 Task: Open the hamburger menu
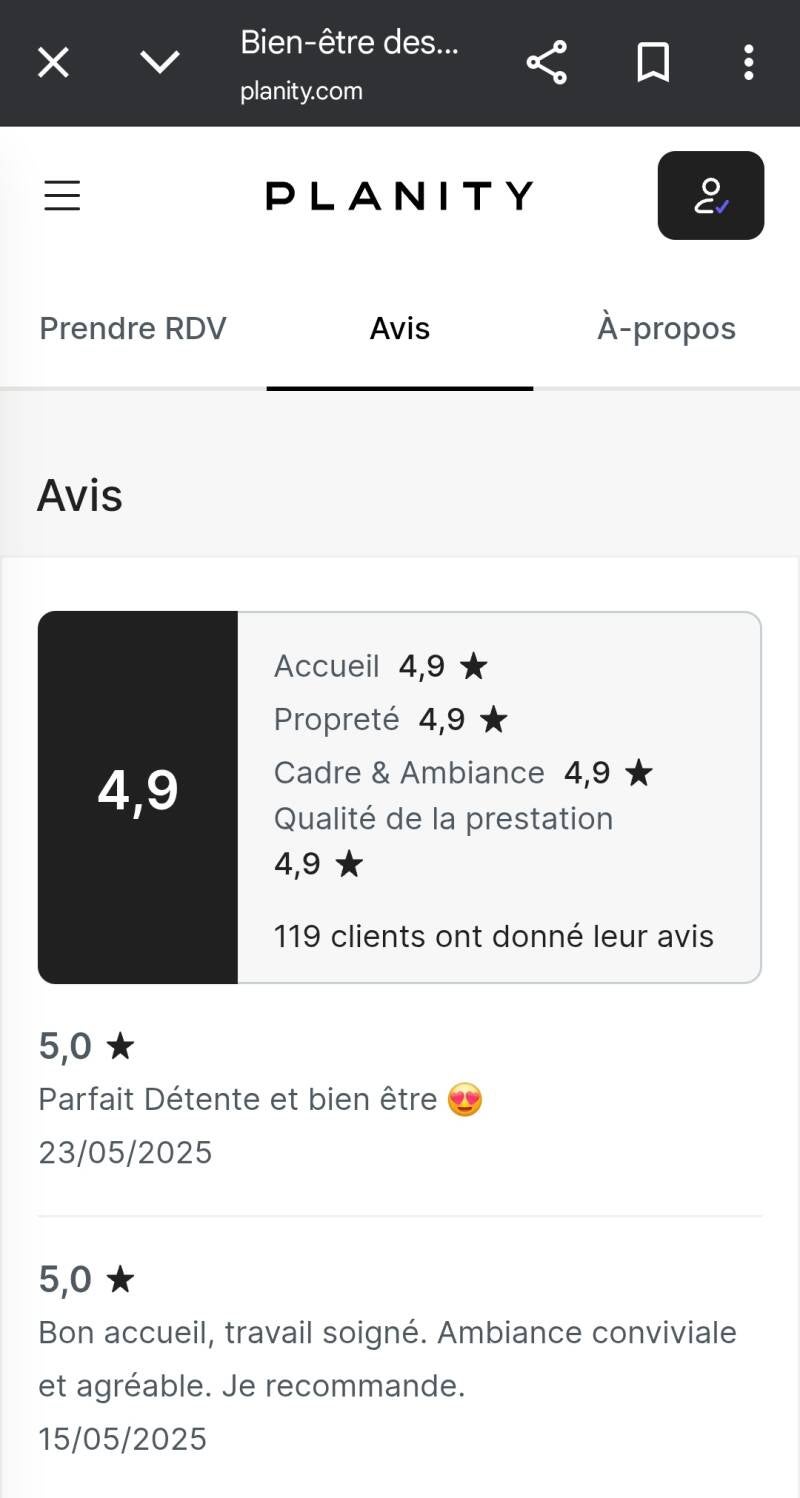coord(62,196)
